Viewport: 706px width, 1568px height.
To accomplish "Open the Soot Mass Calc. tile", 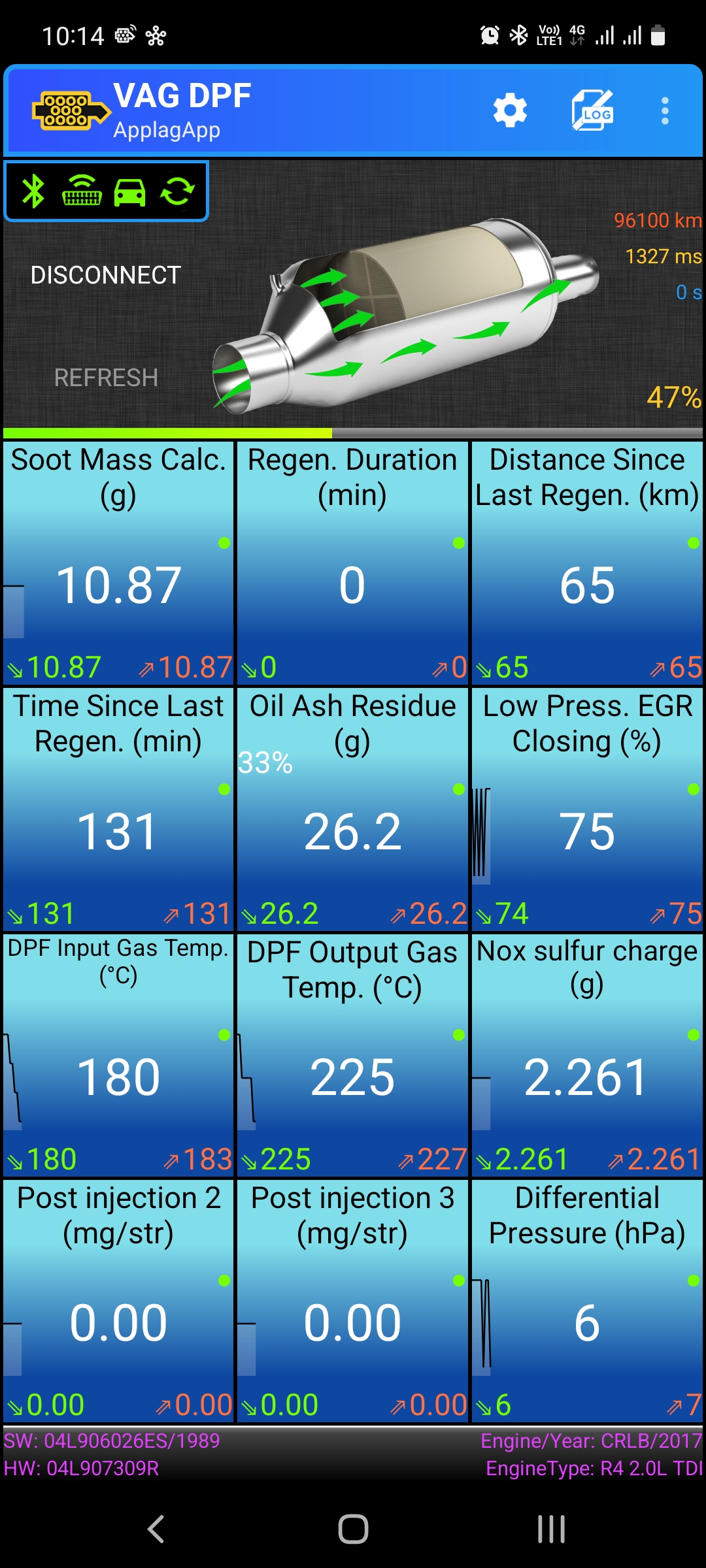I will (x=118, y=563).
